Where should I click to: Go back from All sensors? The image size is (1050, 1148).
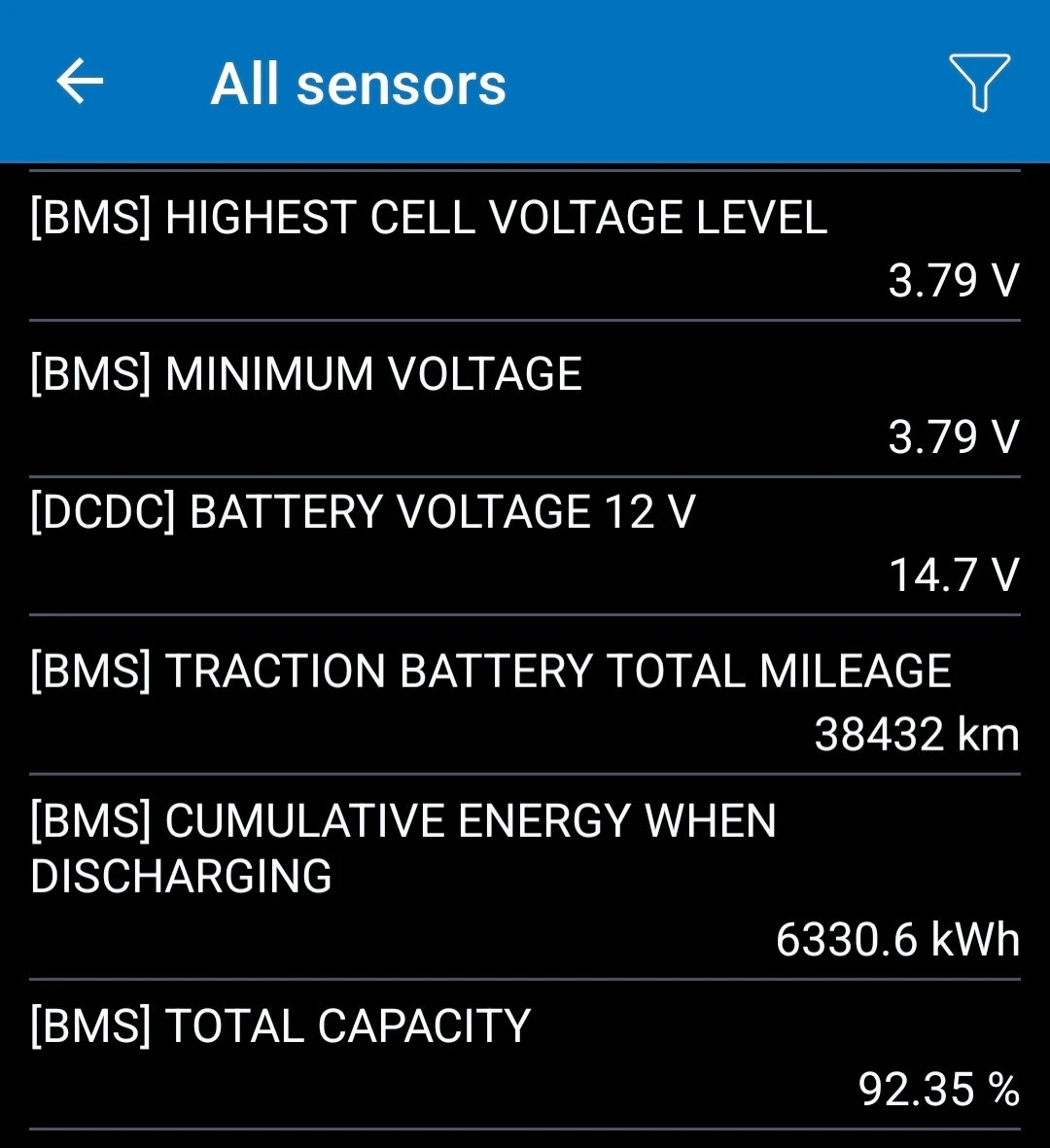[80, 82]
